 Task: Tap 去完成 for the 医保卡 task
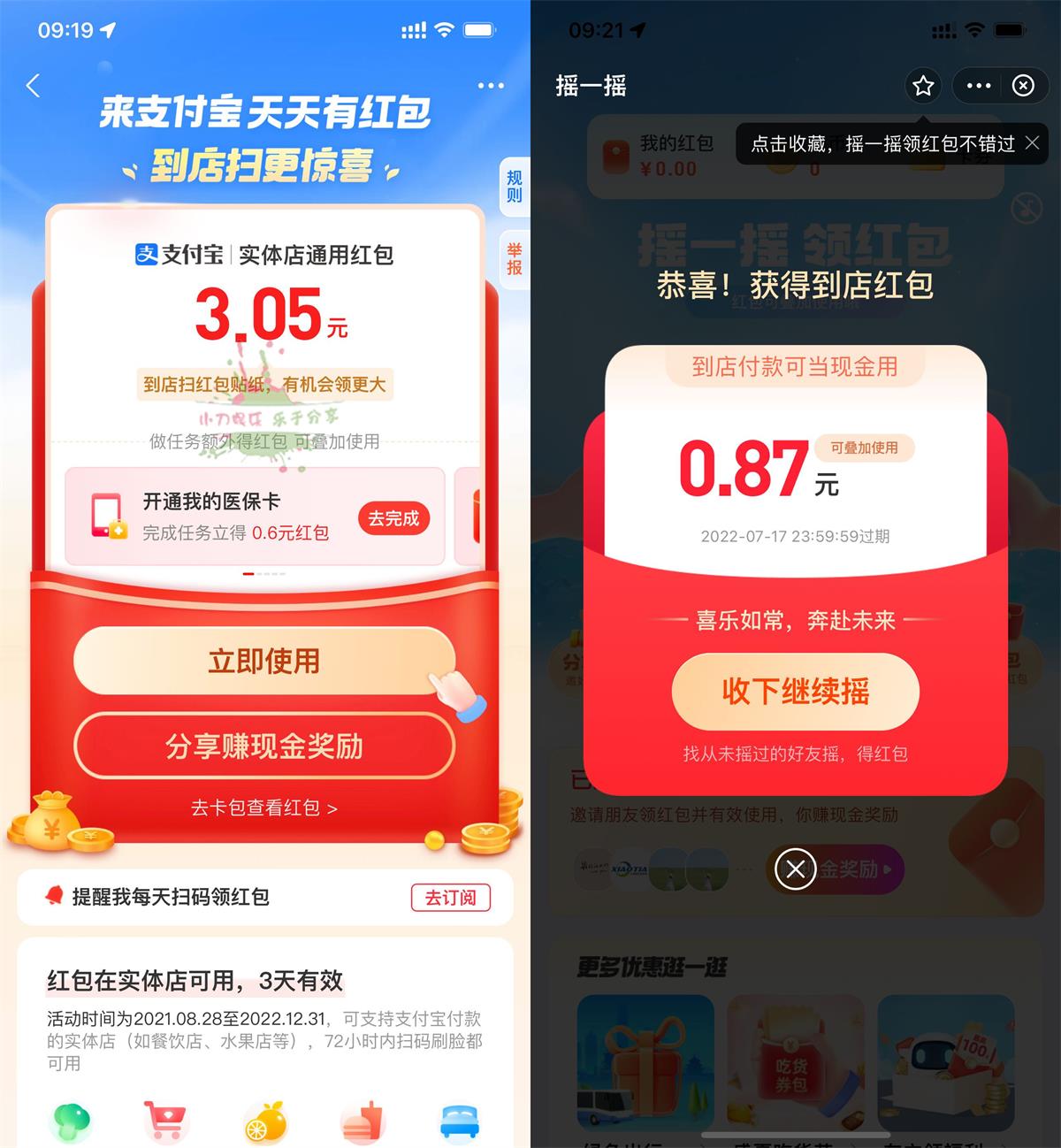click(x=393, y=518)
